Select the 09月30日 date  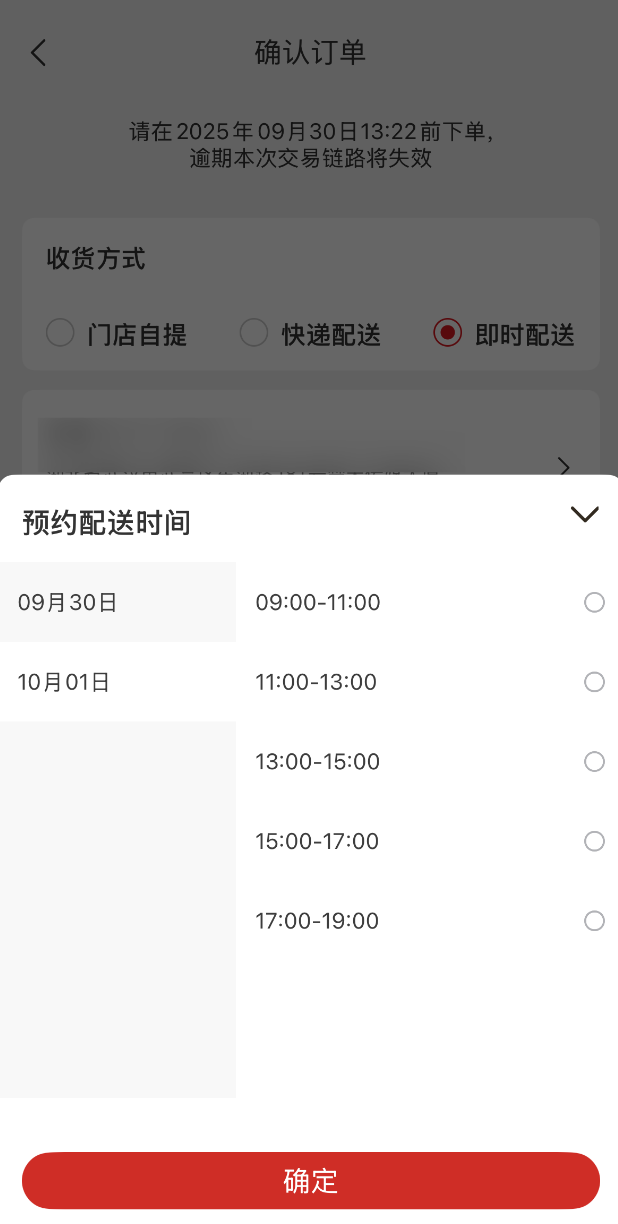pyautogui.click(x=68, y=602)
